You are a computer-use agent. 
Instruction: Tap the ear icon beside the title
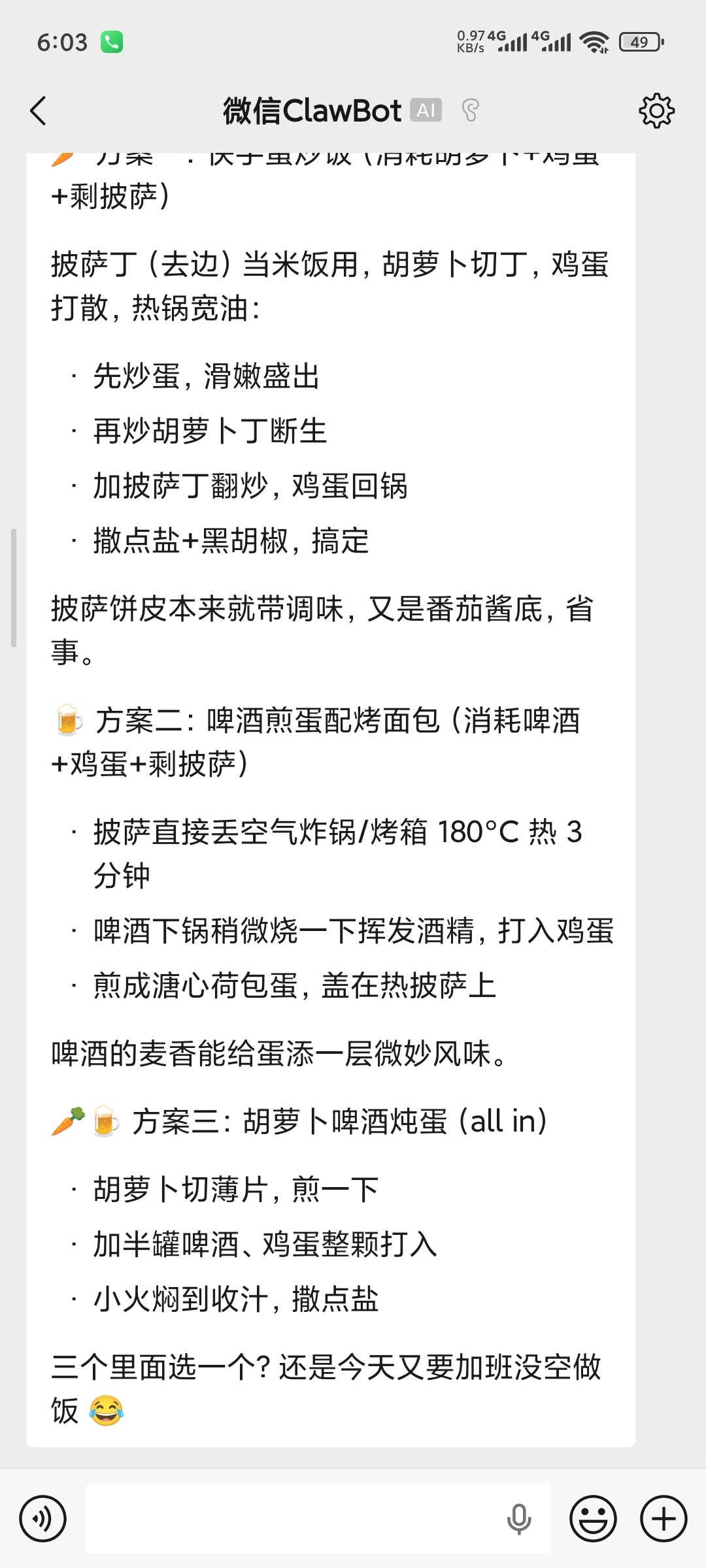coord(470,110)
